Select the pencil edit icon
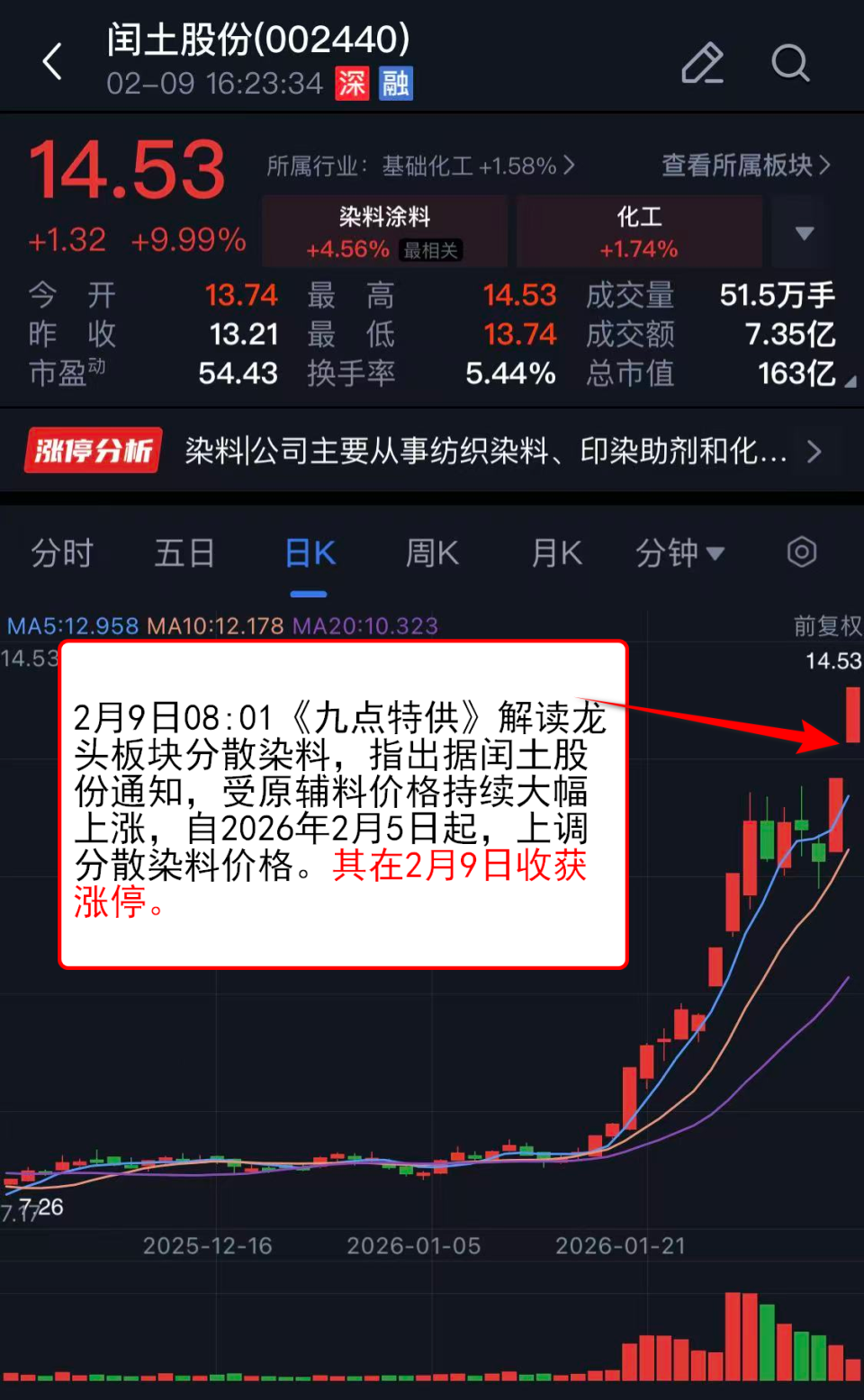 (x=703, y=63)
